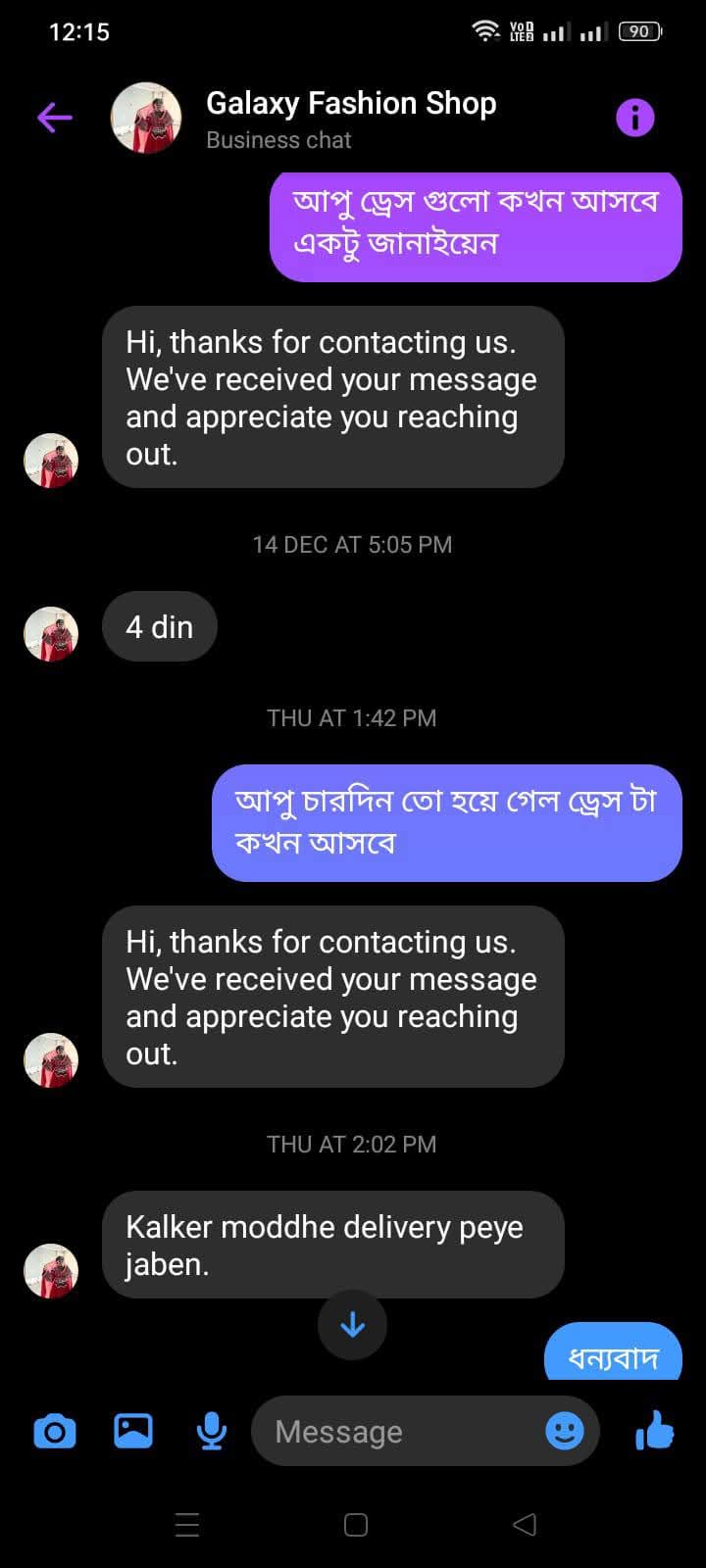Open the emoji picker
Screen dimensions: 706x1568
565,1432
